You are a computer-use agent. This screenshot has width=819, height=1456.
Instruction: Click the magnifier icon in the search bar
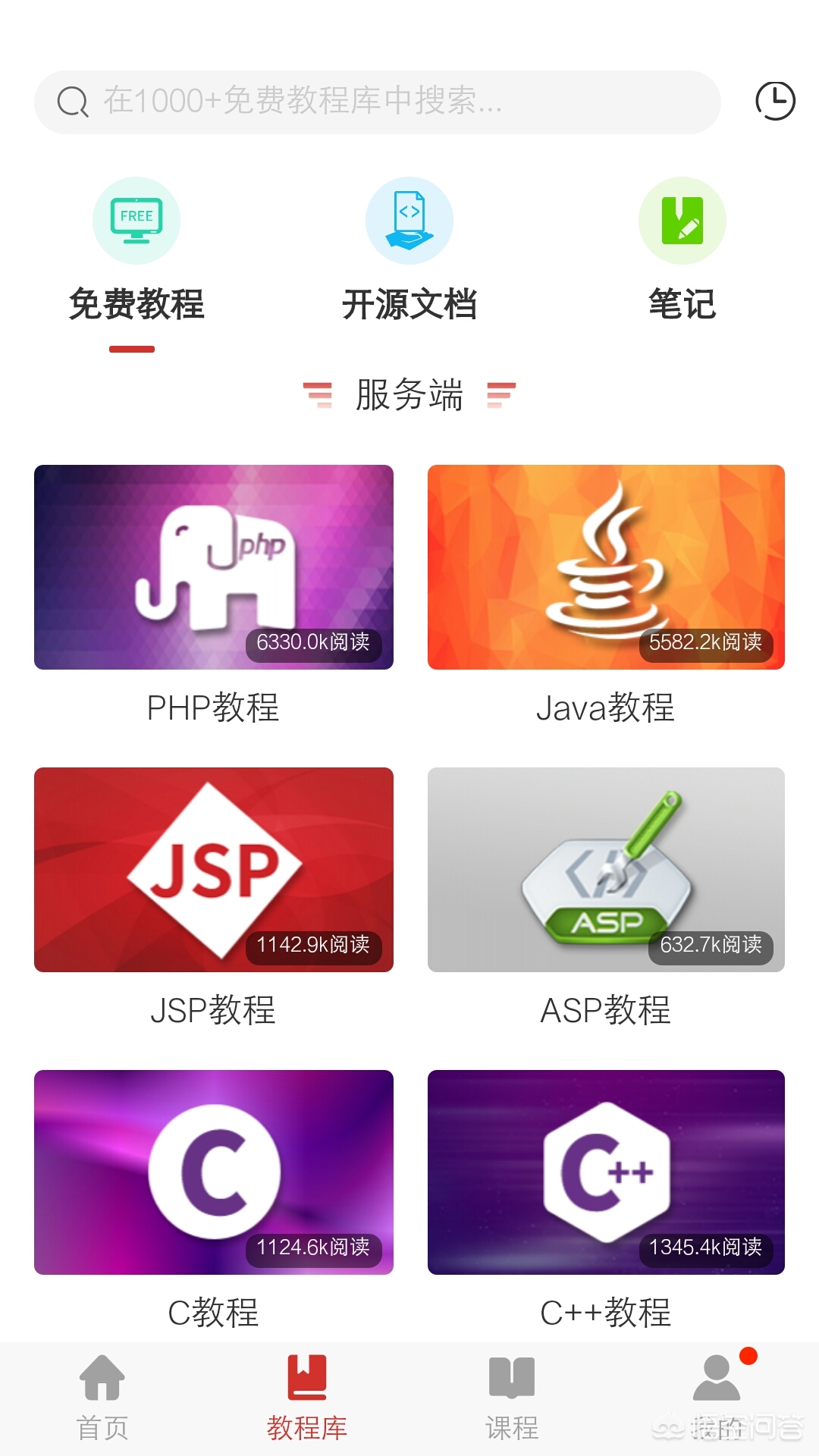click(72, 103)
